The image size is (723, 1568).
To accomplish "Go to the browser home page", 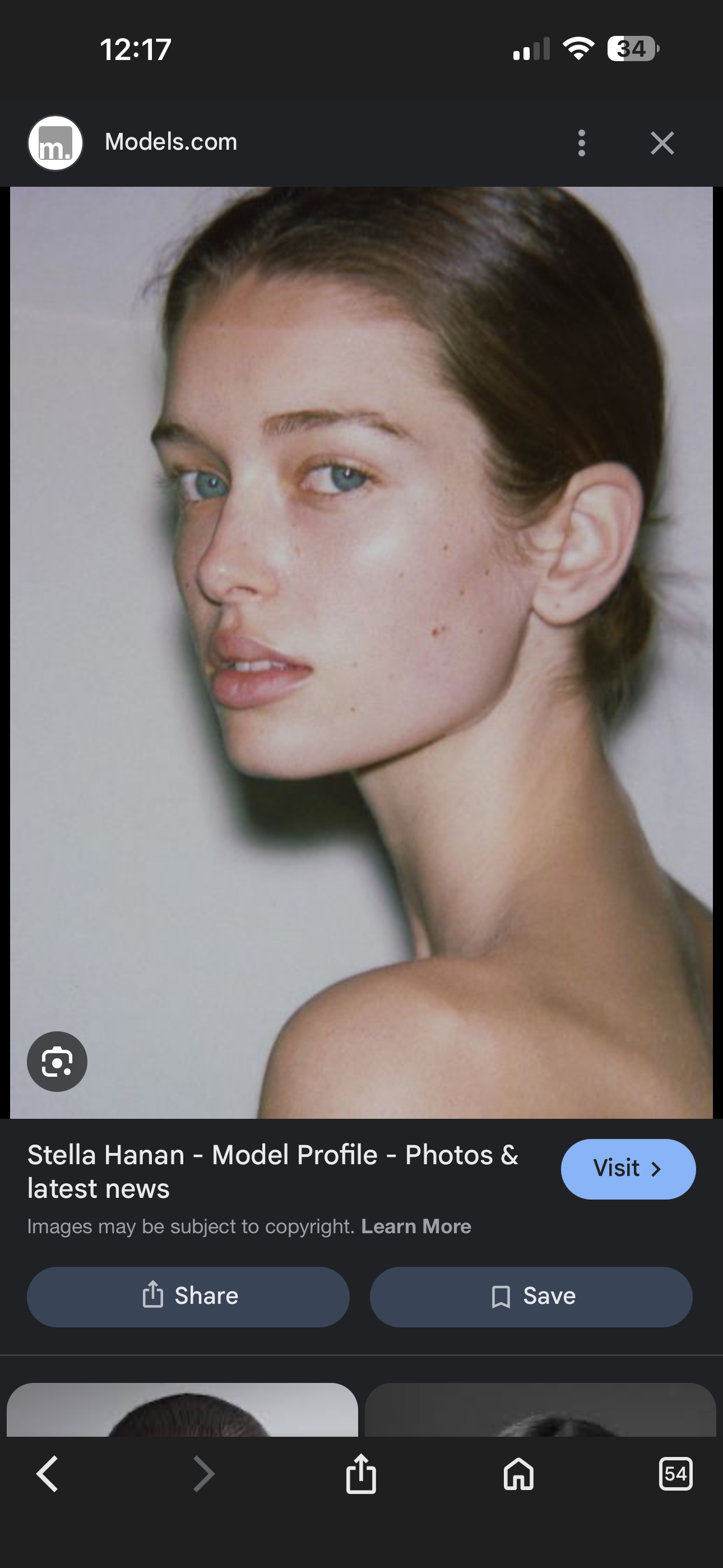I will [518, 1474].
